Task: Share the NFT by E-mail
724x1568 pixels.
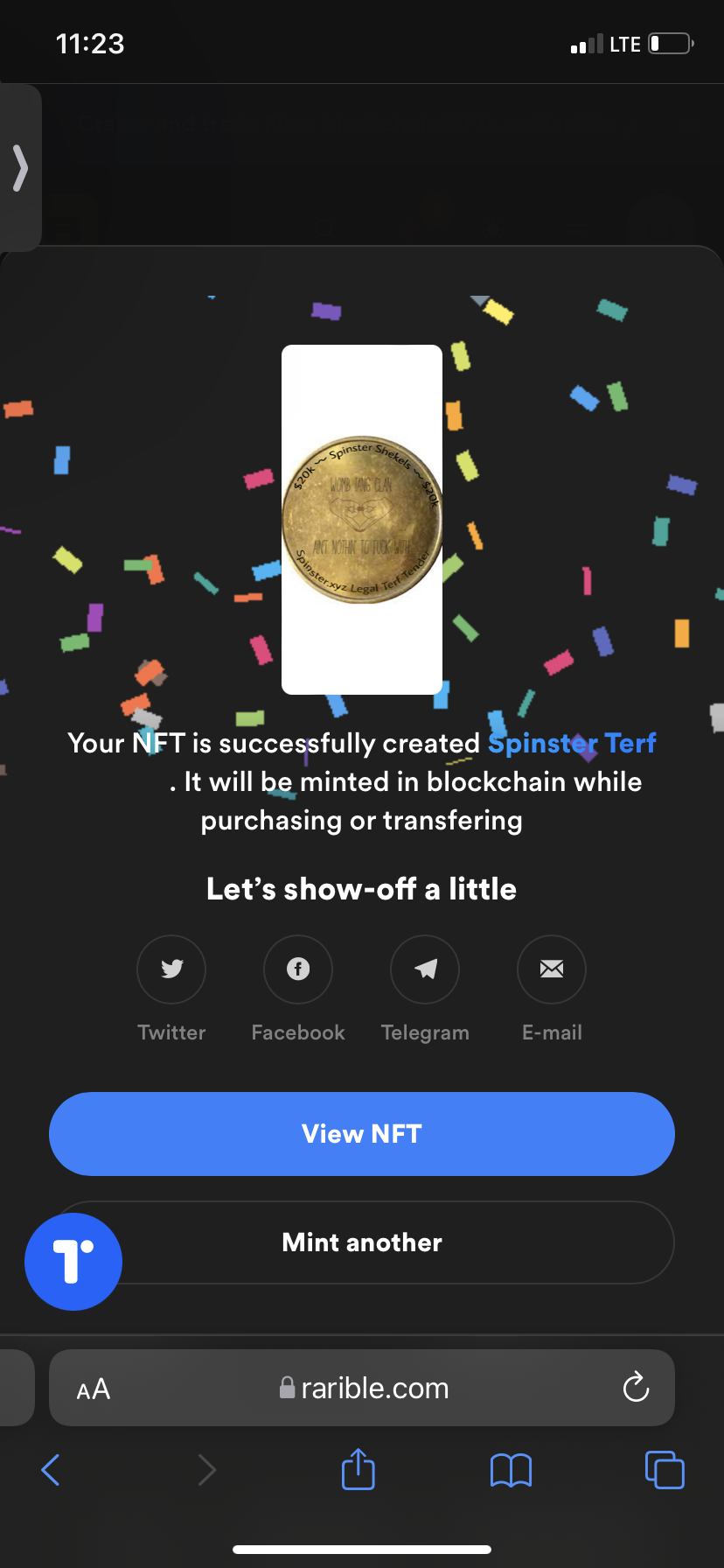Action: [552, 969]
